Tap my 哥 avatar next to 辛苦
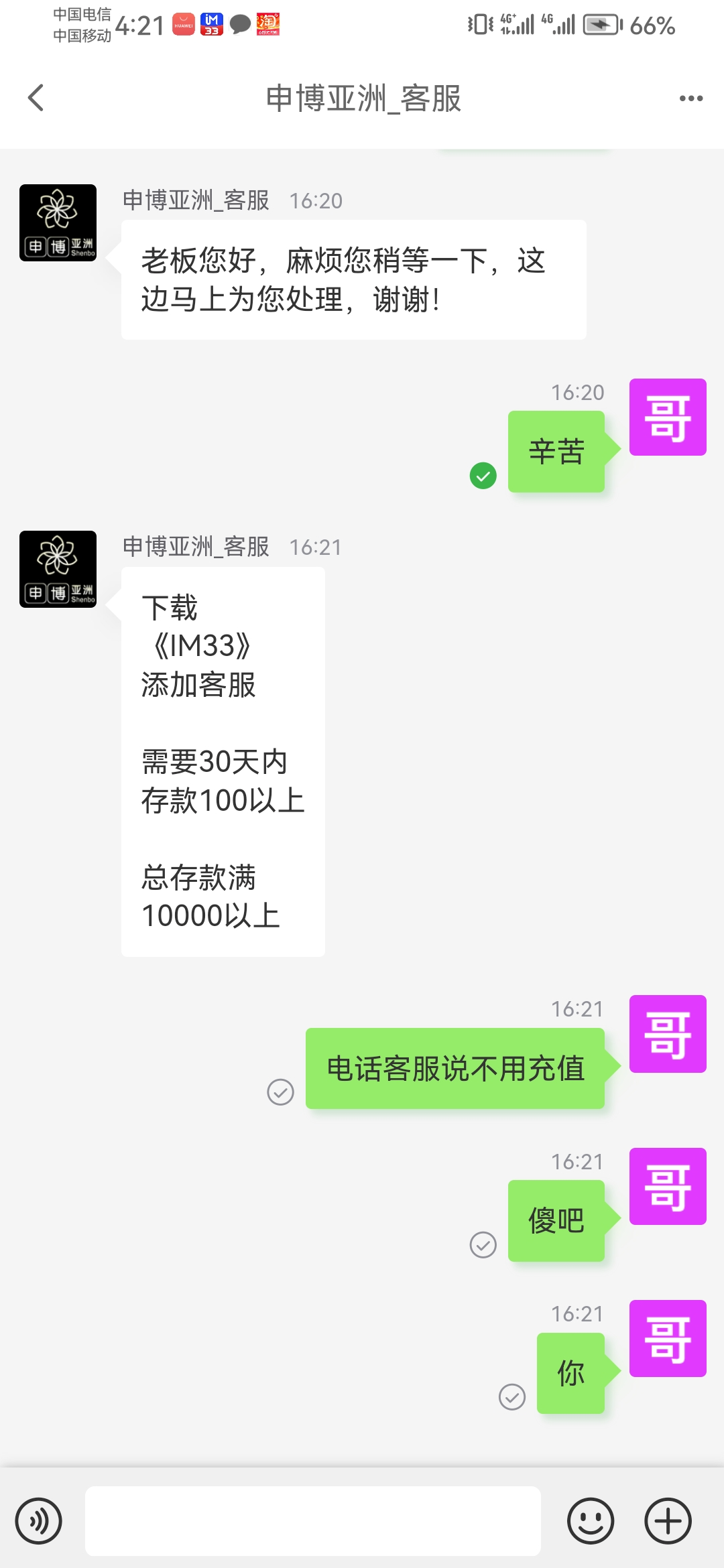Screen dimensions: 724x1568 click(668, 417)
